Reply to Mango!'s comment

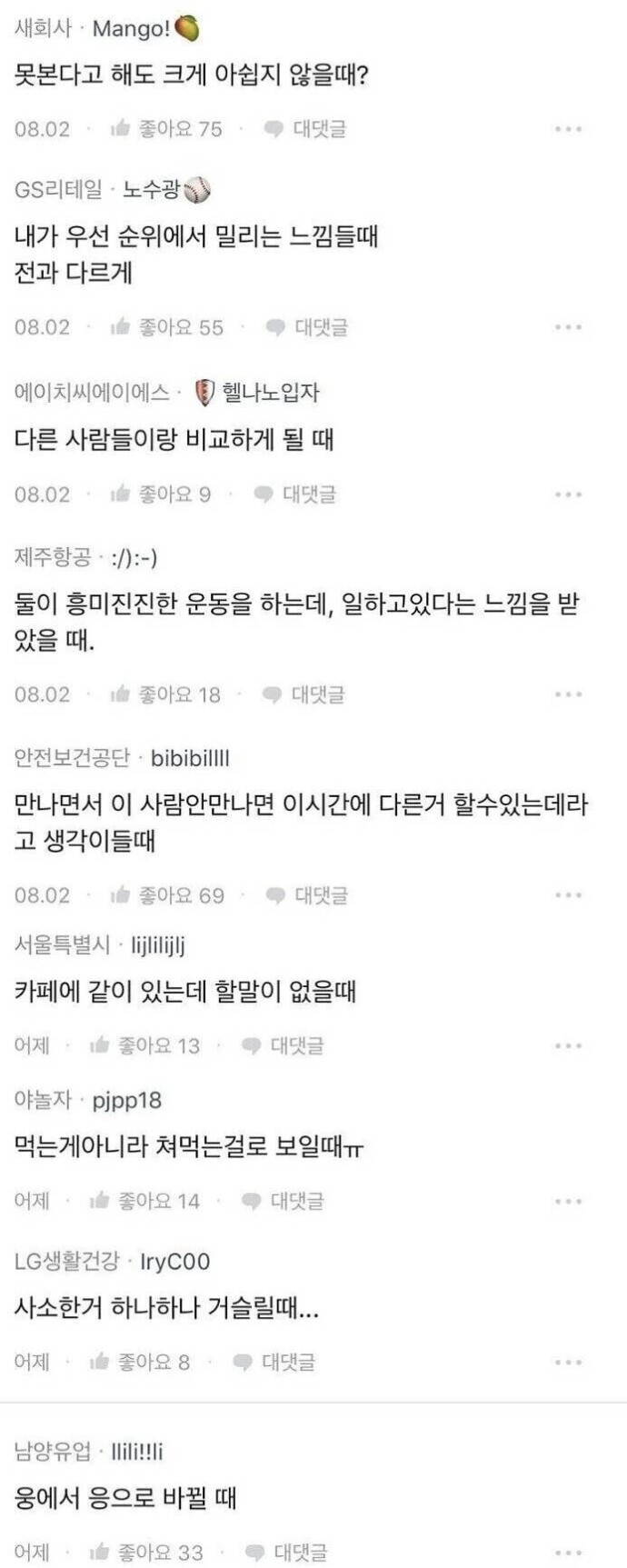tap(305, 129)
